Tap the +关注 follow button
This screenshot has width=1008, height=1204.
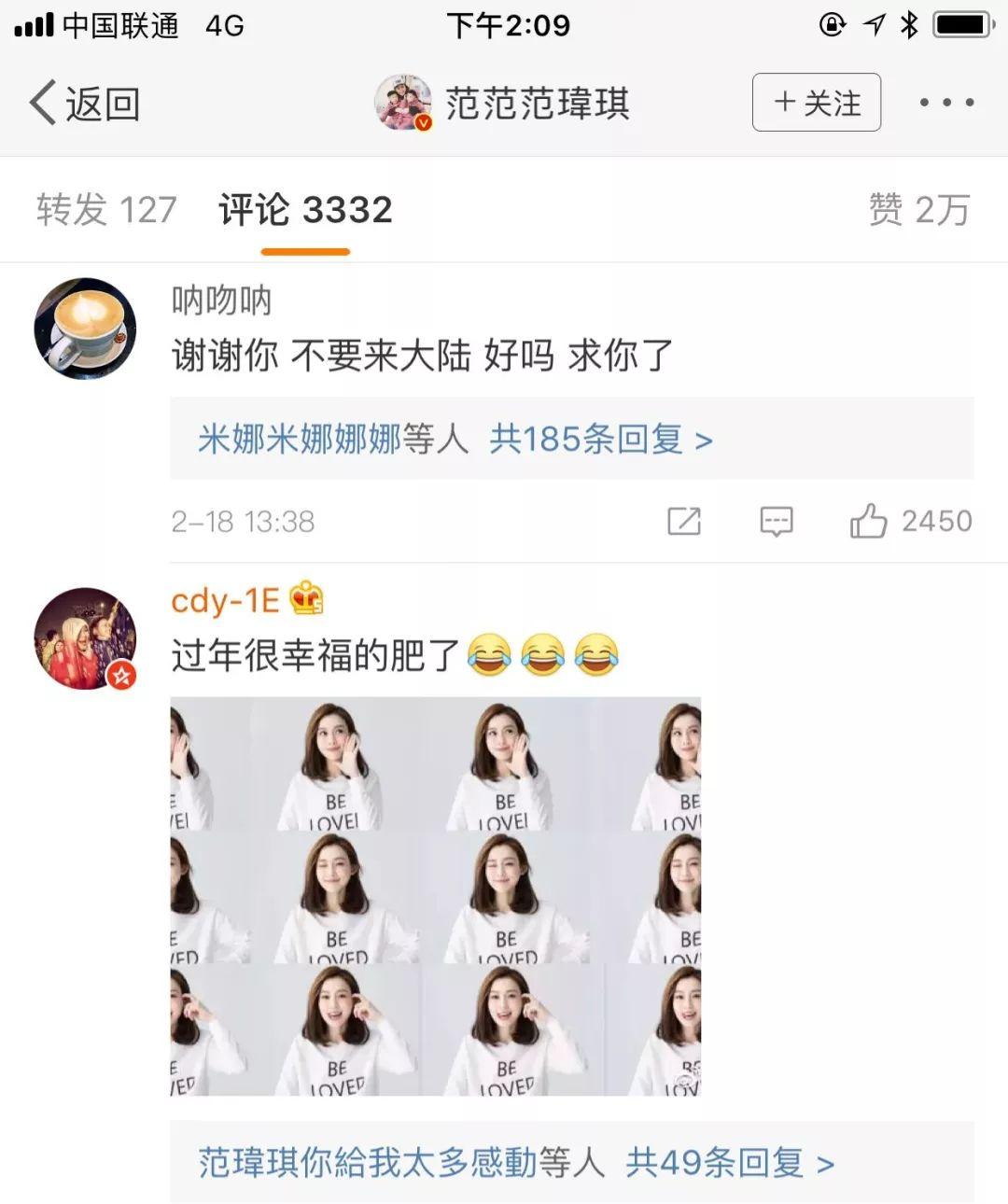click(816, 104)
